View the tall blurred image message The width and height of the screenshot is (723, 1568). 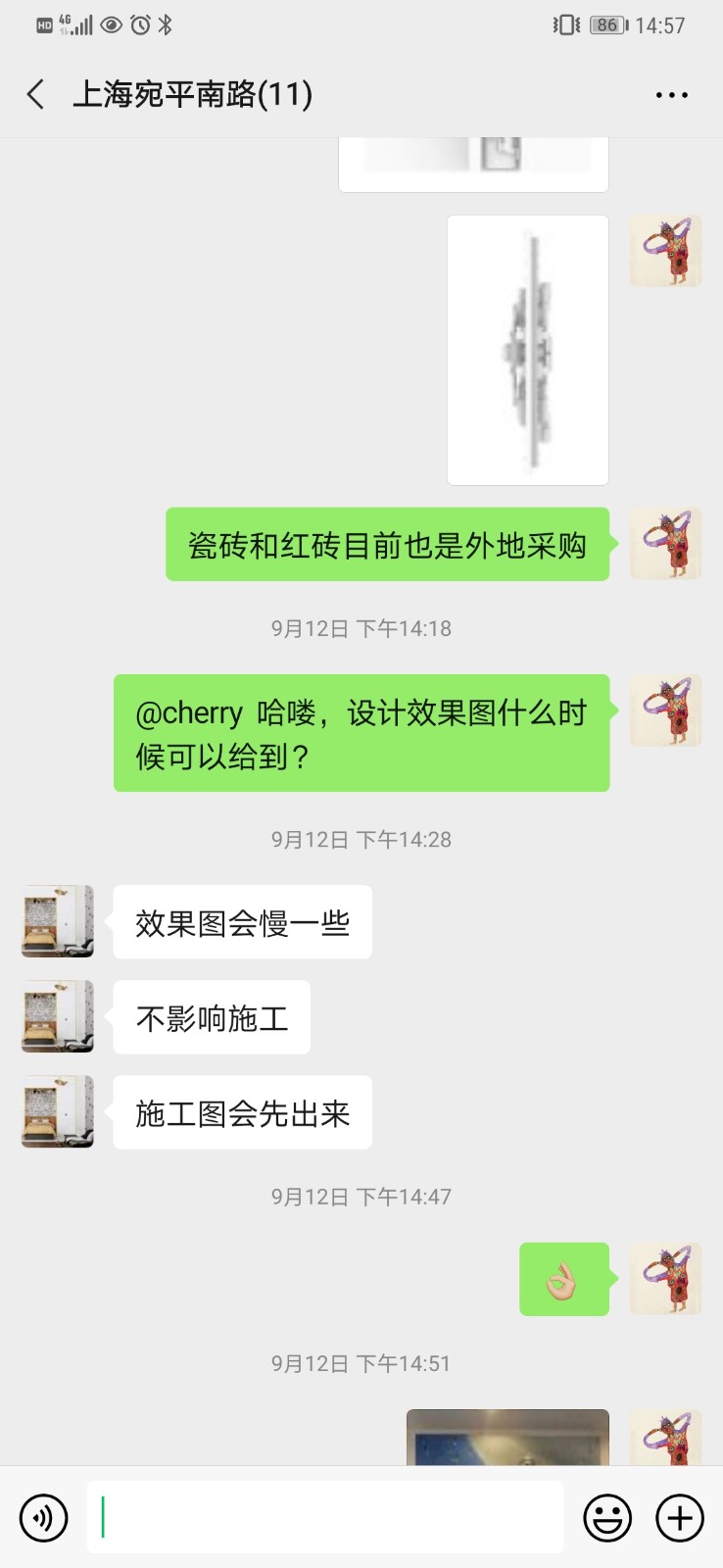pyautogui.click(x=528, y=350)
